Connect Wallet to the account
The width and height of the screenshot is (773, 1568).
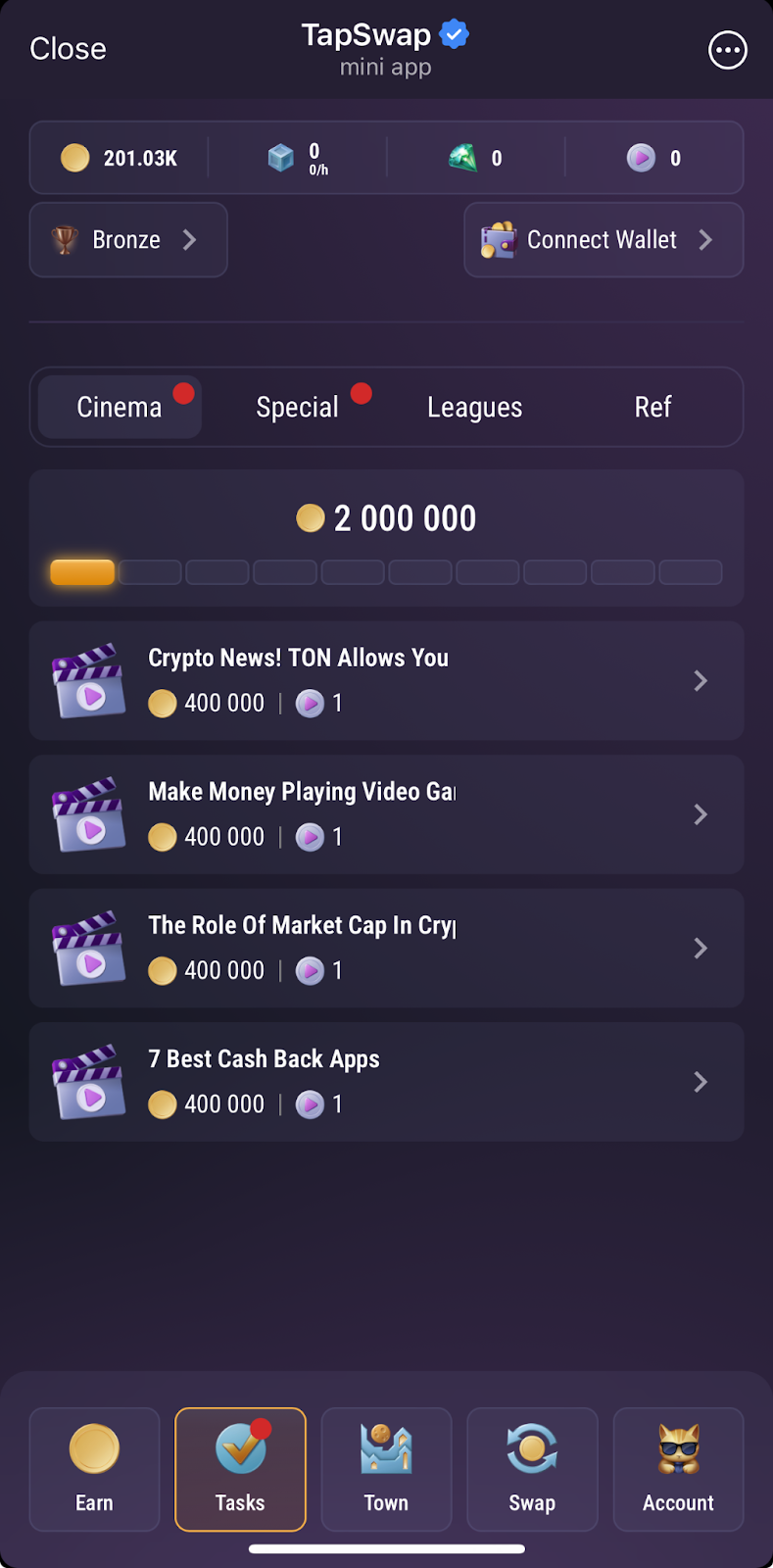[x=603, y=240]
